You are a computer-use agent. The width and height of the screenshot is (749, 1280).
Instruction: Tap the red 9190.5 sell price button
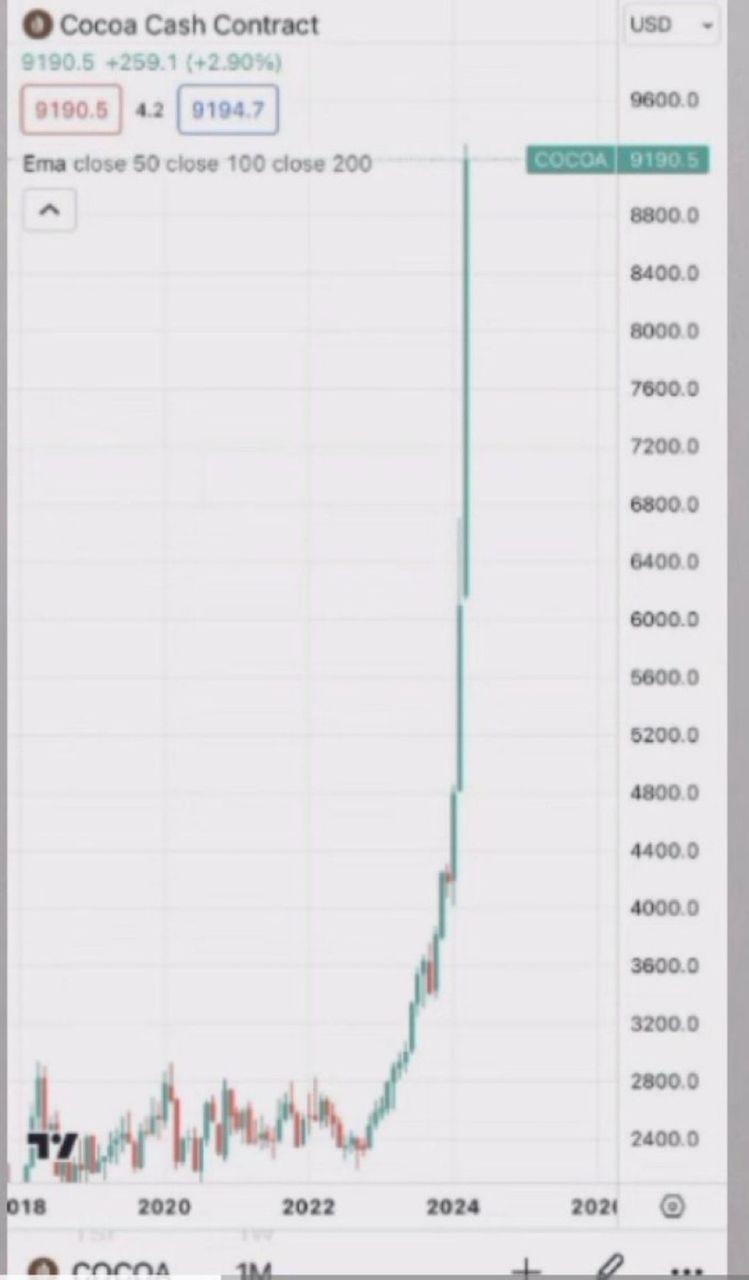[x=71, y=110]
